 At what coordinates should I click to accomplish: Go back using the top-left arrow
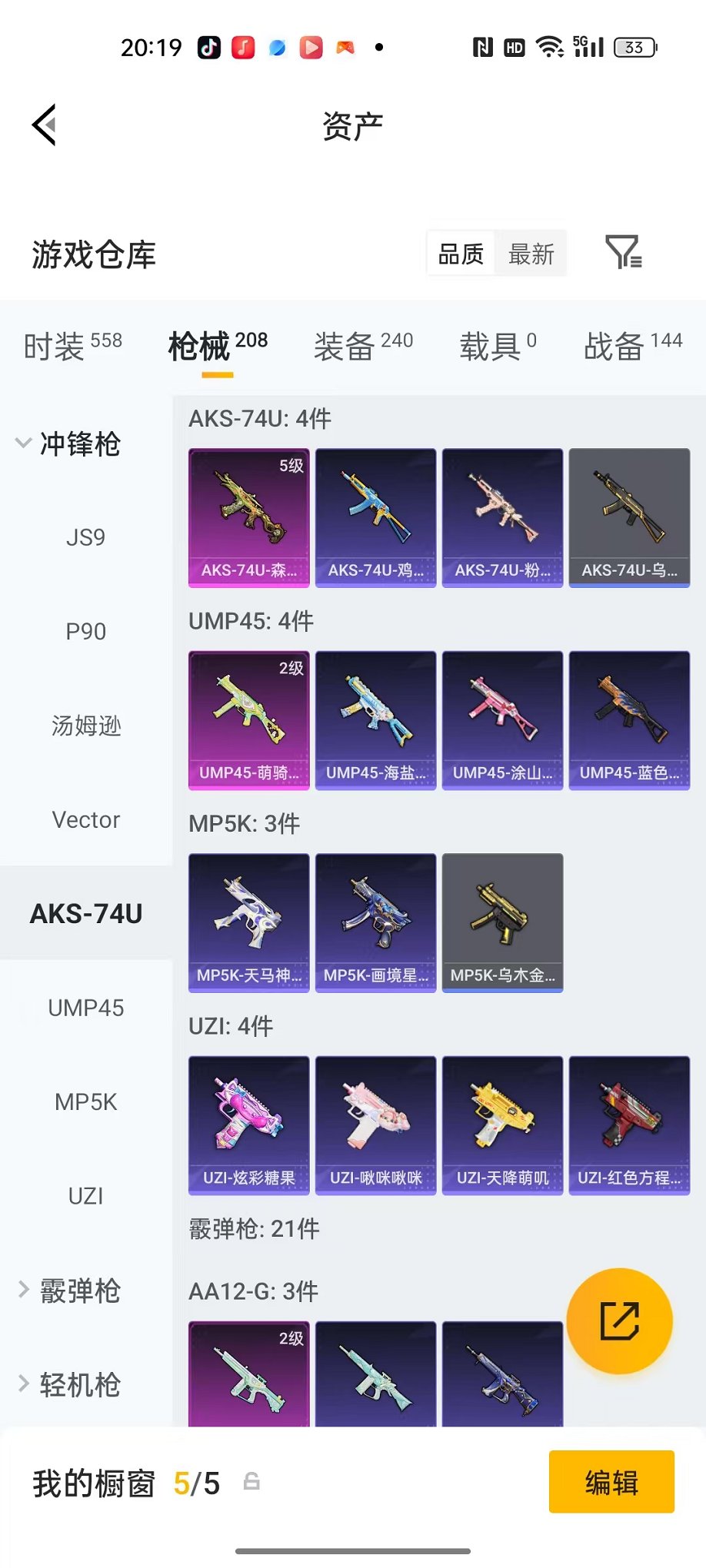tap(45, 125)
